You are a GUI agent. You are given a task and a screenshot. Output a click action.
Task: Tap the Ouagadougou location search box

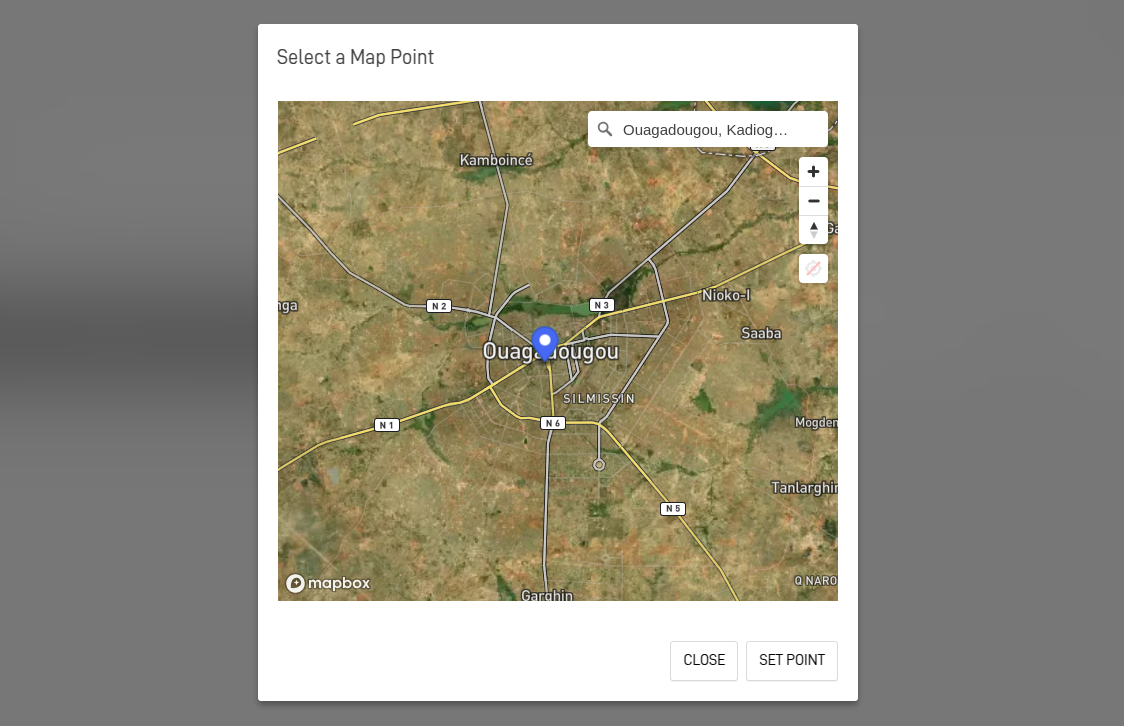[706, 130]
